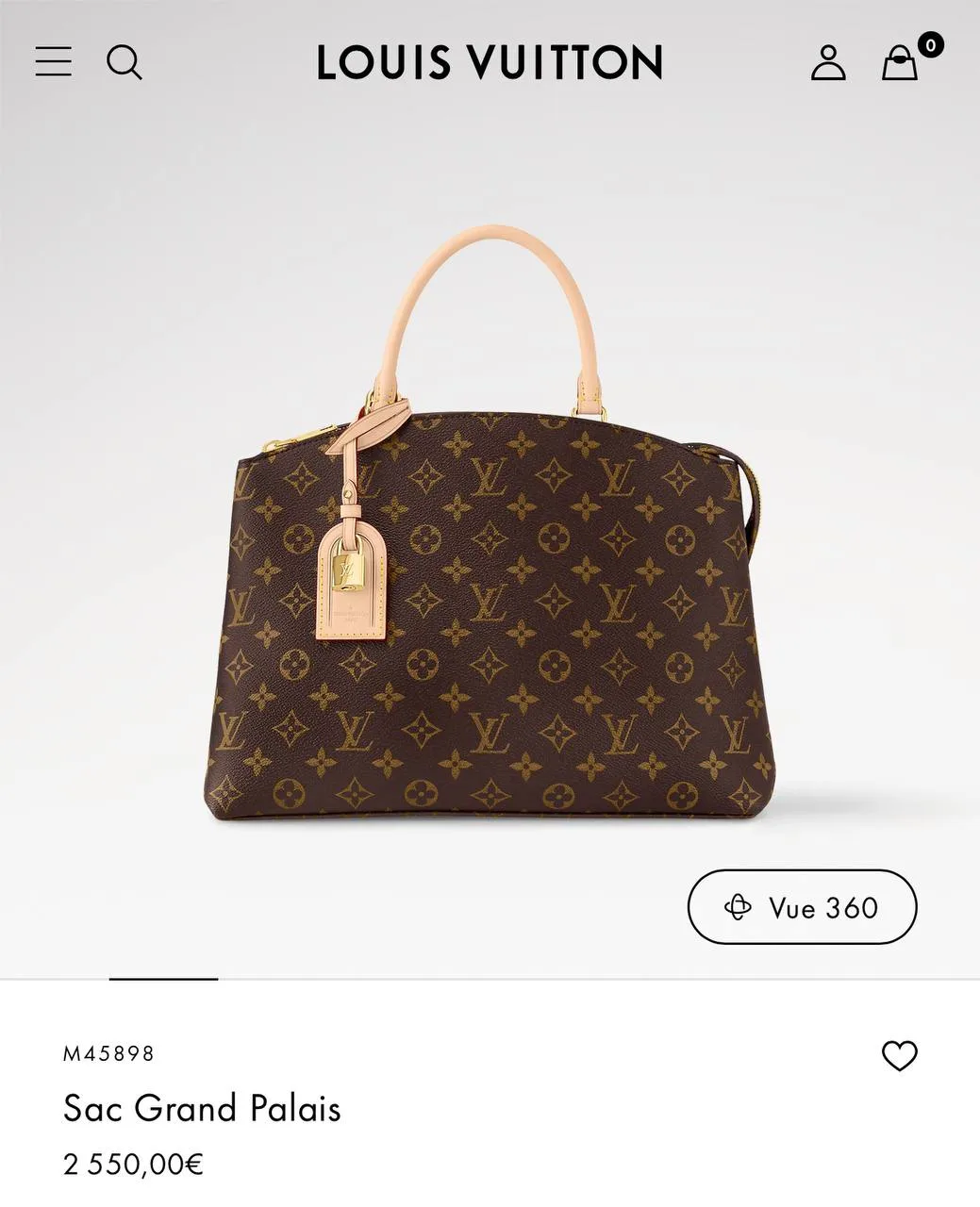This screenshot has width=980, height=1207.
Task: Open the search magnifier
Action: [x=124, y=62]
